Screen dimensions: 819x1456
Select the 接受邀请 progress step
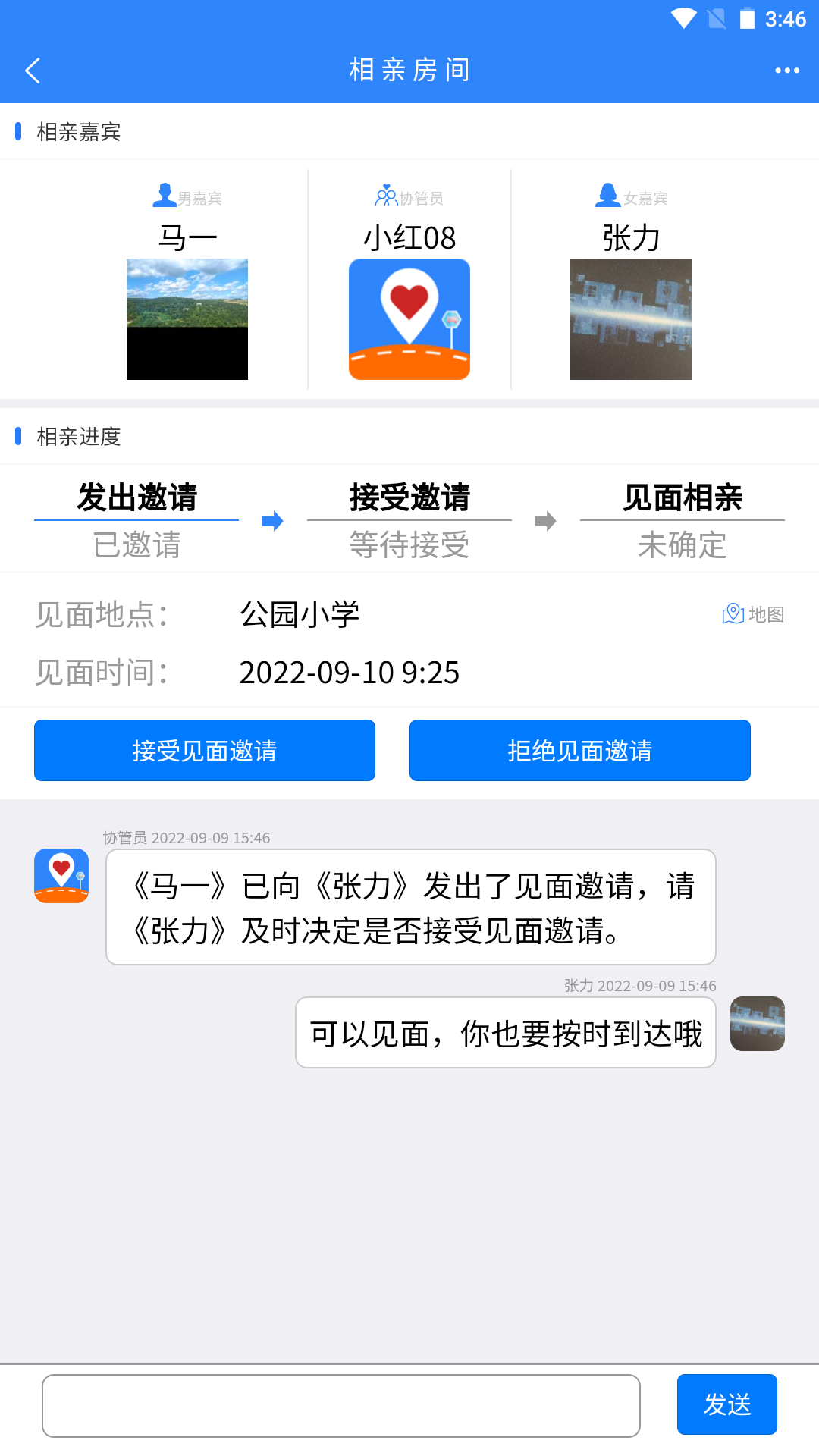[x=409, y=498]
